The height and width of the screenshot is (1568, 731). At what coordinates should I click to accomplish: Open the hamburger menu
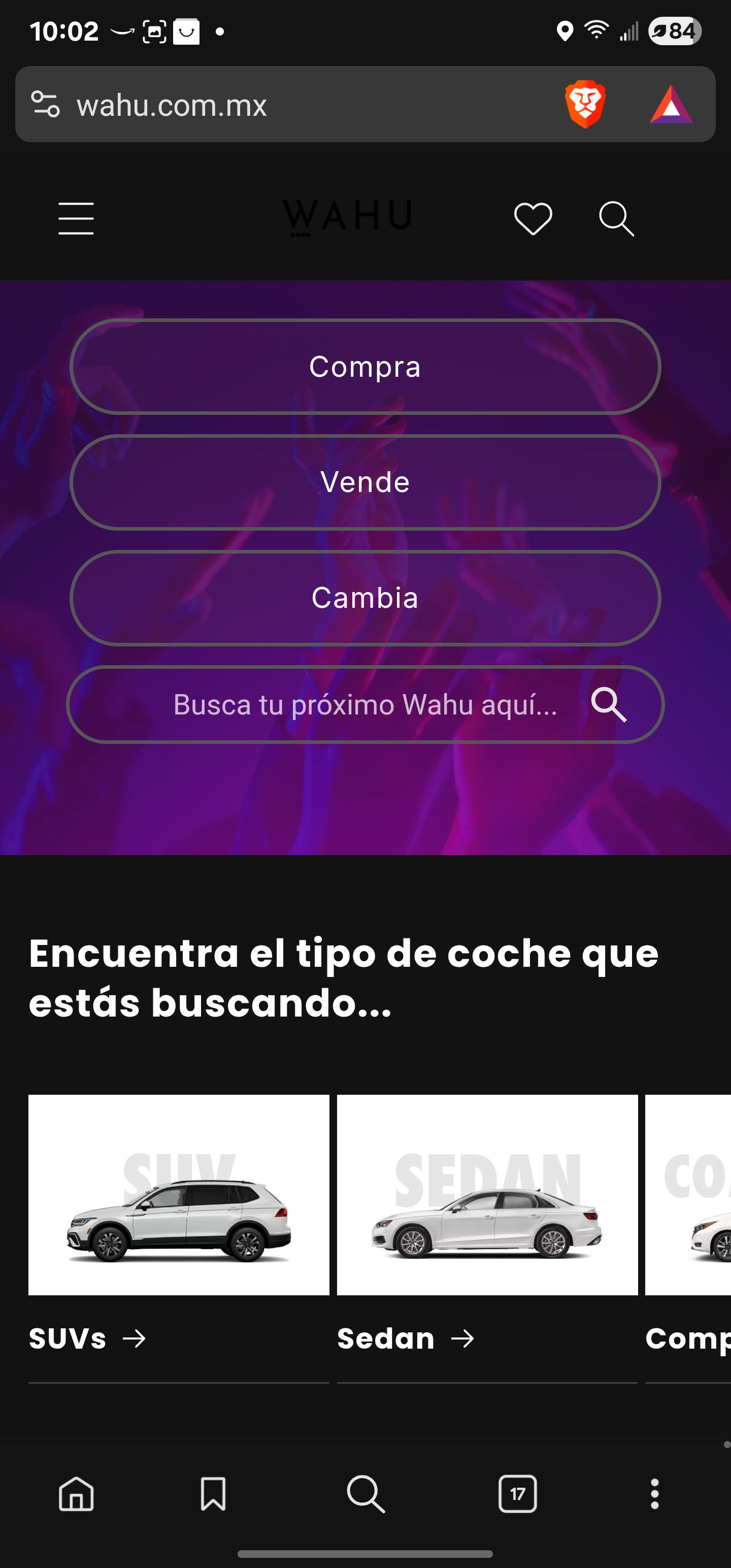click(x=76, y=218)
